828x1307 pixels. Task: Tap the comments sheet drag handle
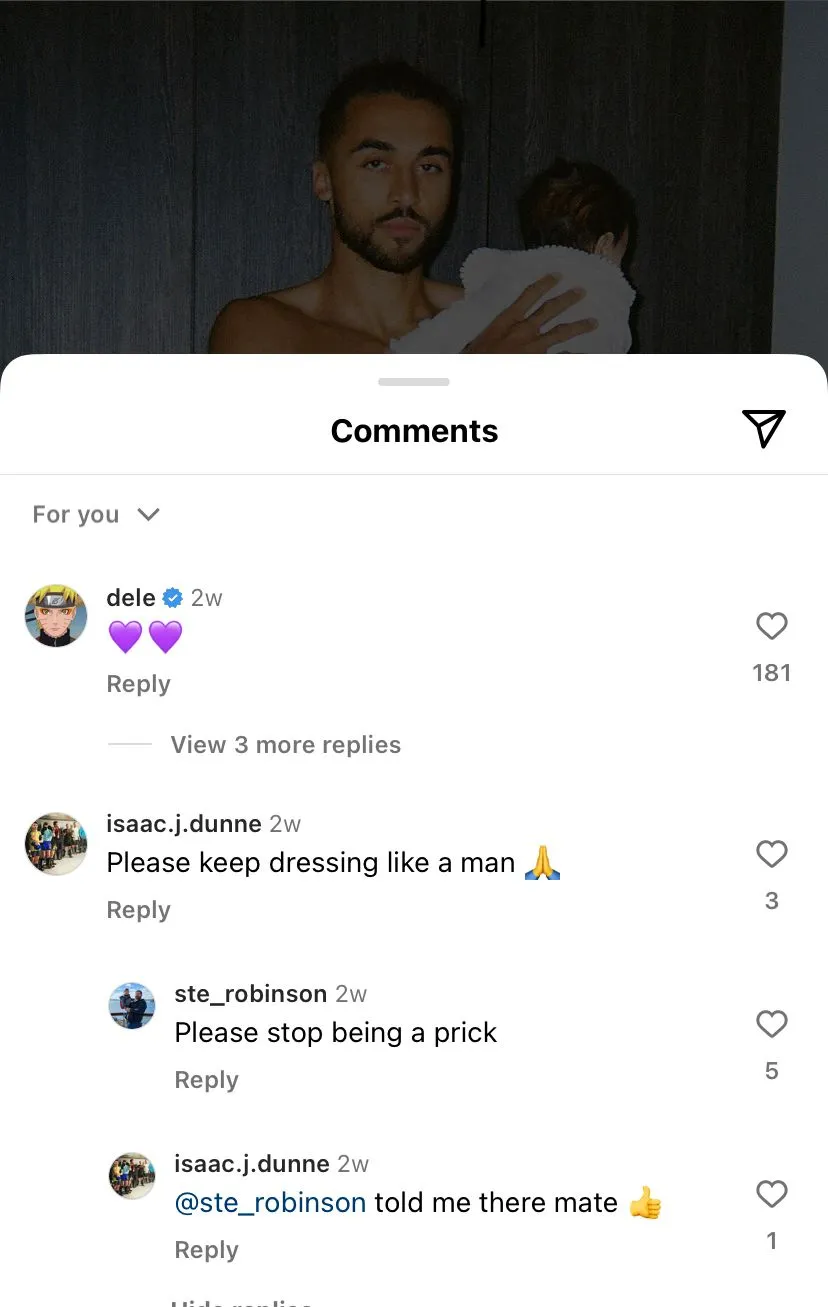tap(414, 382)
